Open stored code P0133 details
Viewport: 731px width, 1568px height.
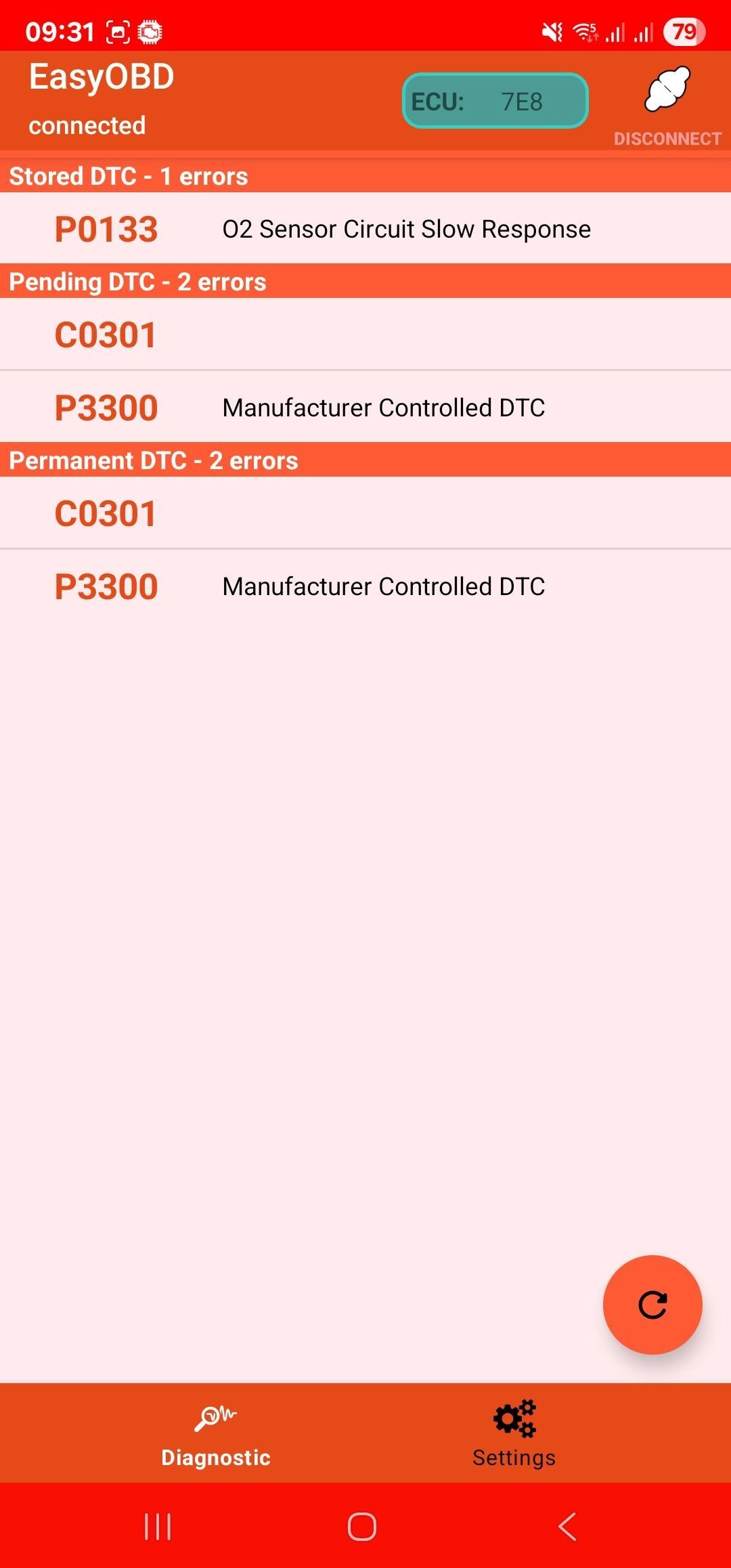tap(365, 229)
